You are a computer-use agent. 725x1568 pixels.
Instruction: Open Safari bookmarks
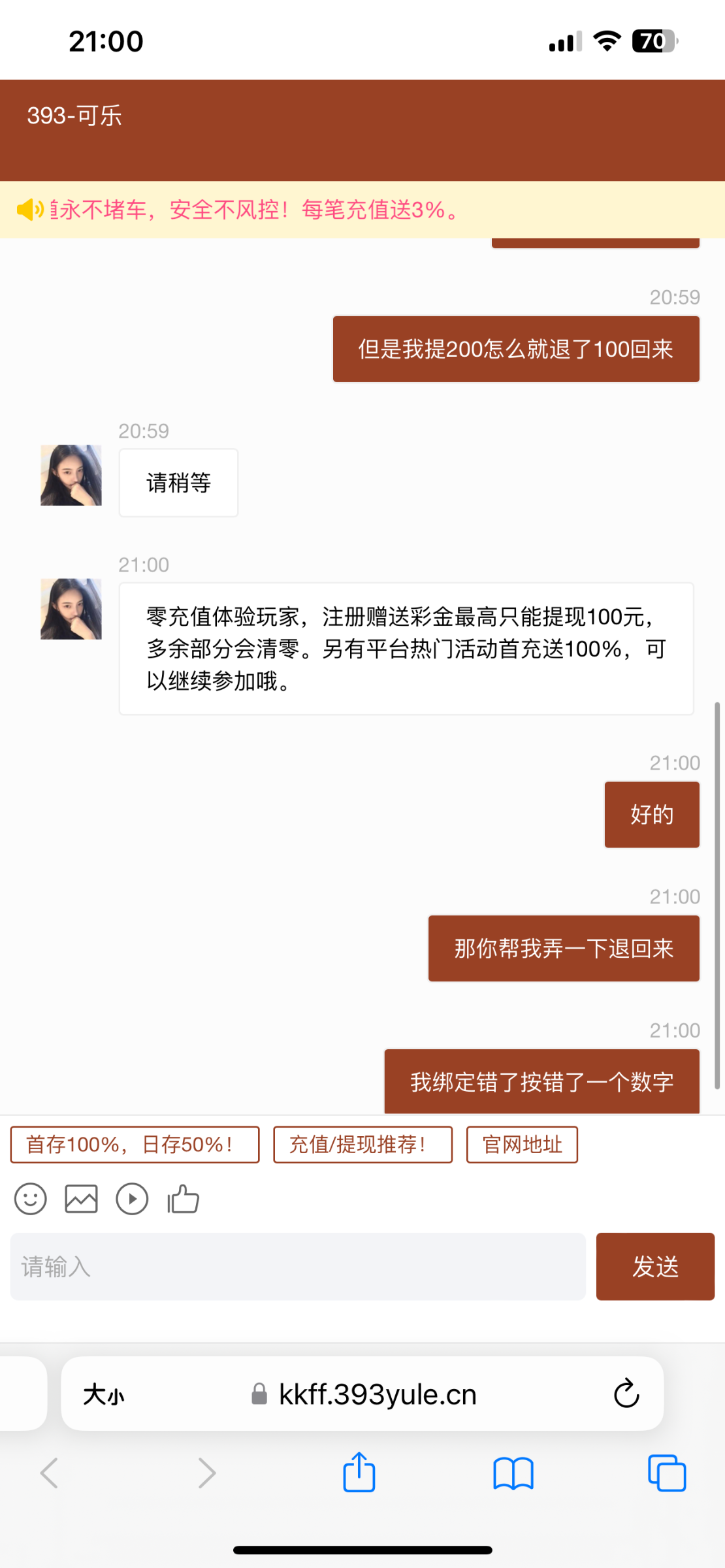point(513,1473)
